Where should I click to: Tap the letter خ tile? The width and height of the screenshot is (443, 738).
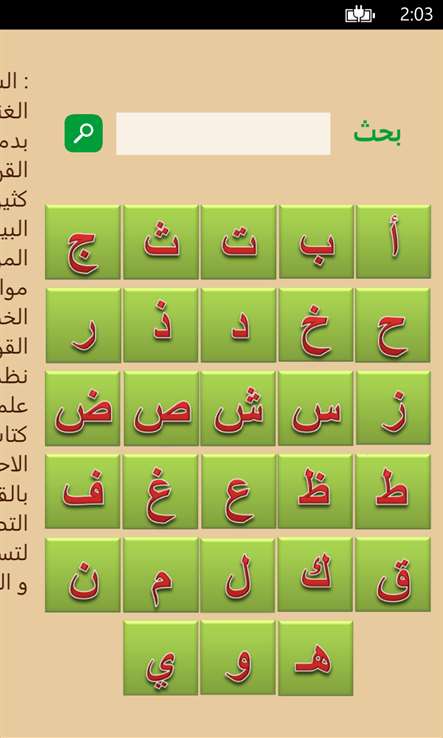[x=315, y=325]
